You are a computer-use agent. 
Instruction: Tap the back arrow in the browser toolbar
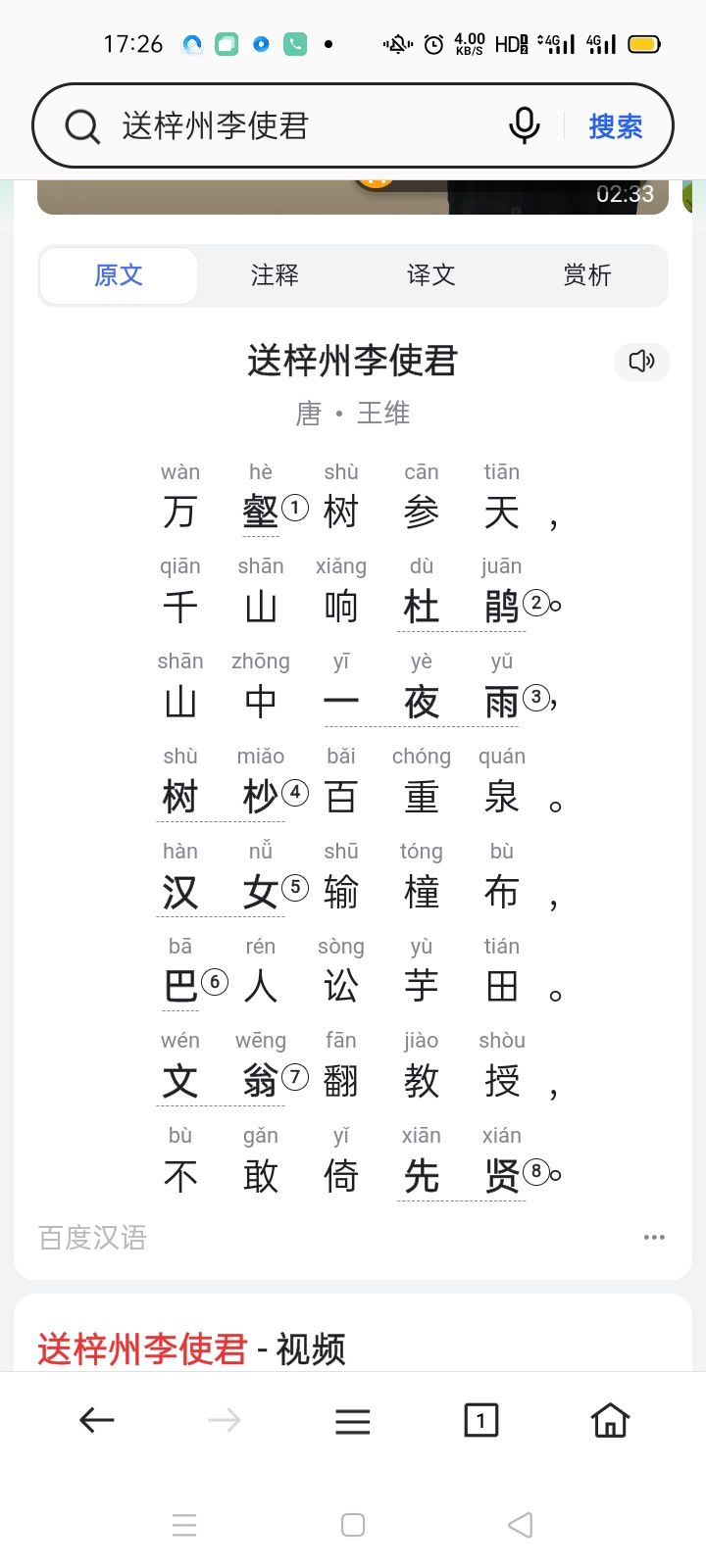(96, 1420)
